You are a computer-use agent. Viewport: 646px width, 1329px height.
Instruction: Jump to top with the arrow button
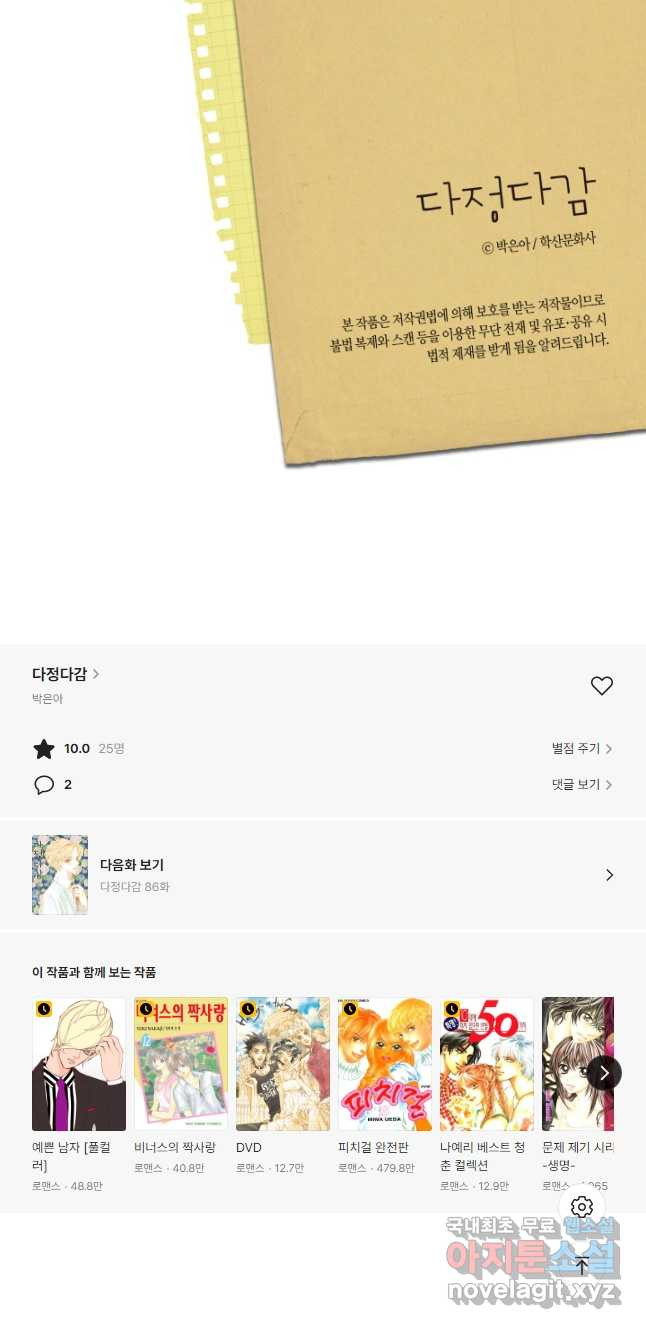click(x=582, y=1265)
